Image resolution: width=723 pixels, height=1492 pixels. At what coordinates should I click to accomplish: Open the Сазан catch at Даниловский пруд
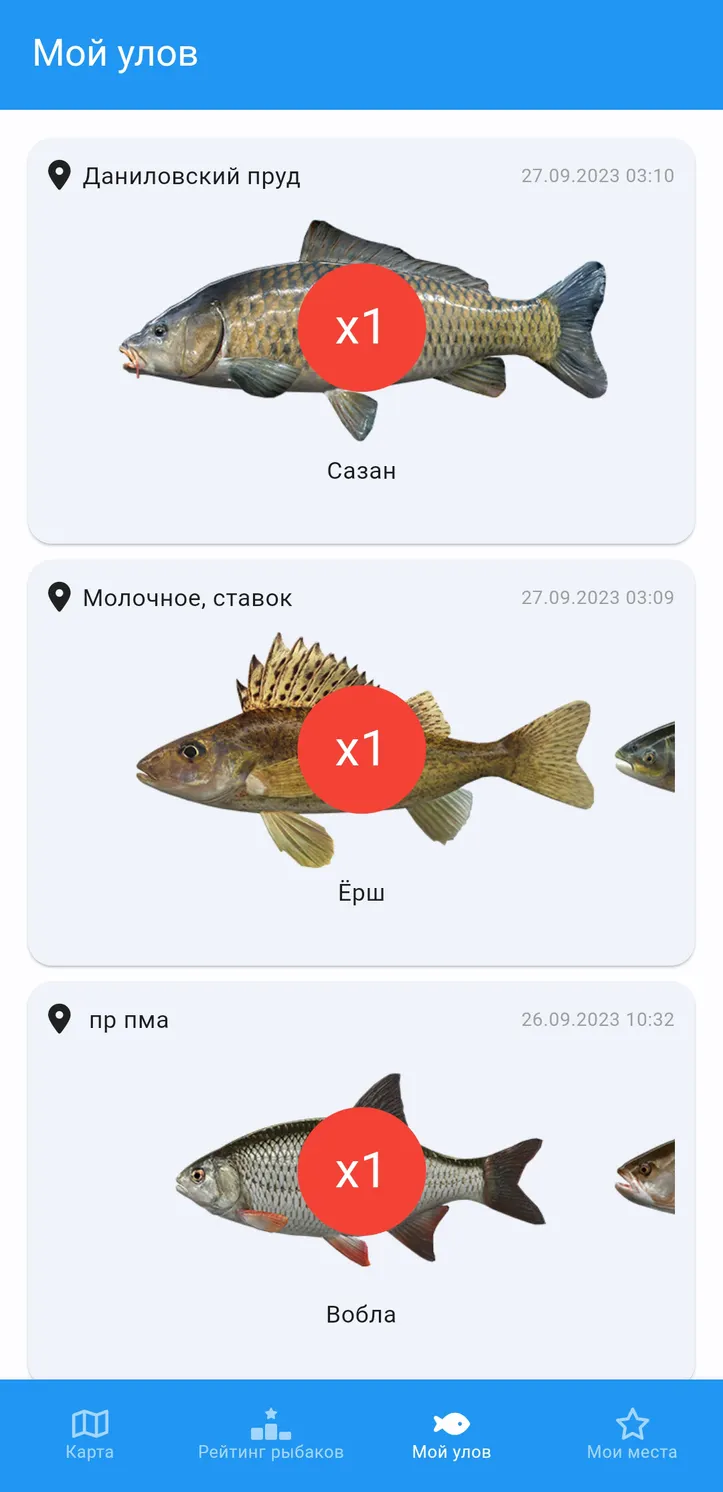pyautogui.click(x=361, y=340)
